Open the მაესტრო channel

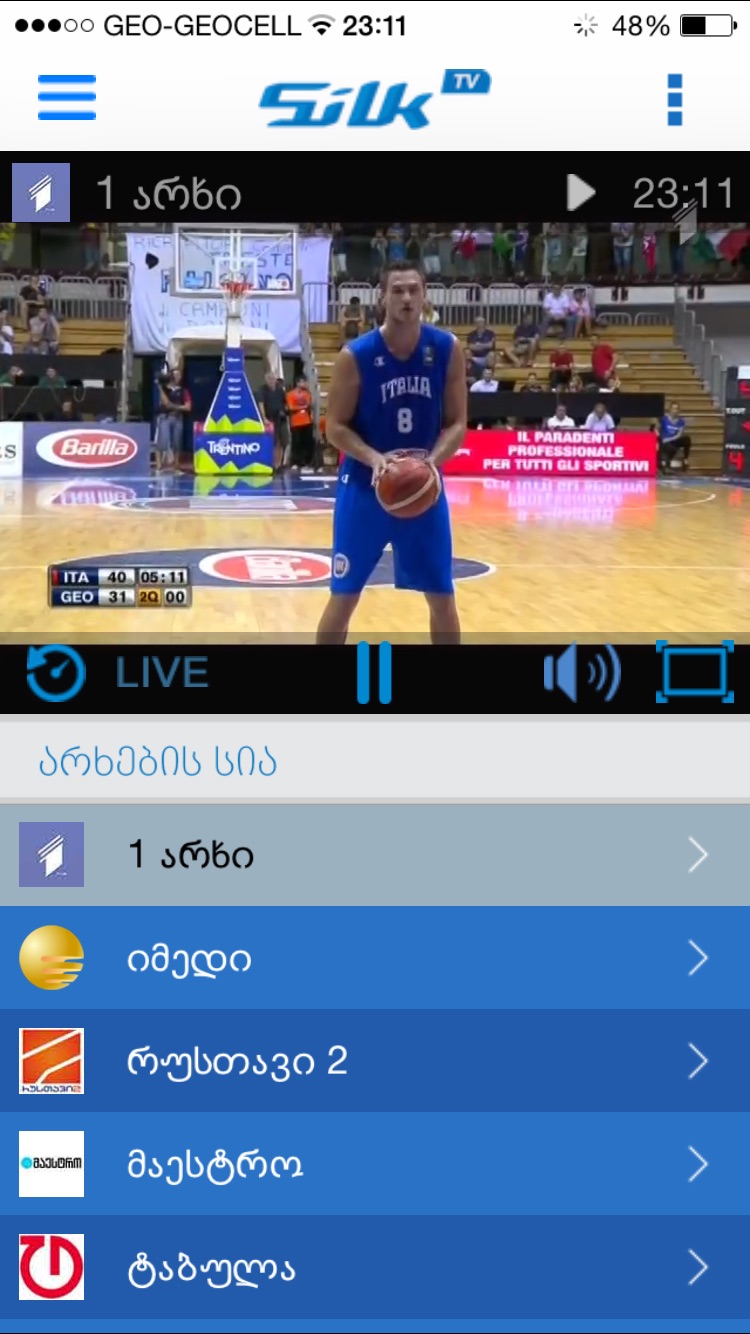375,1164
